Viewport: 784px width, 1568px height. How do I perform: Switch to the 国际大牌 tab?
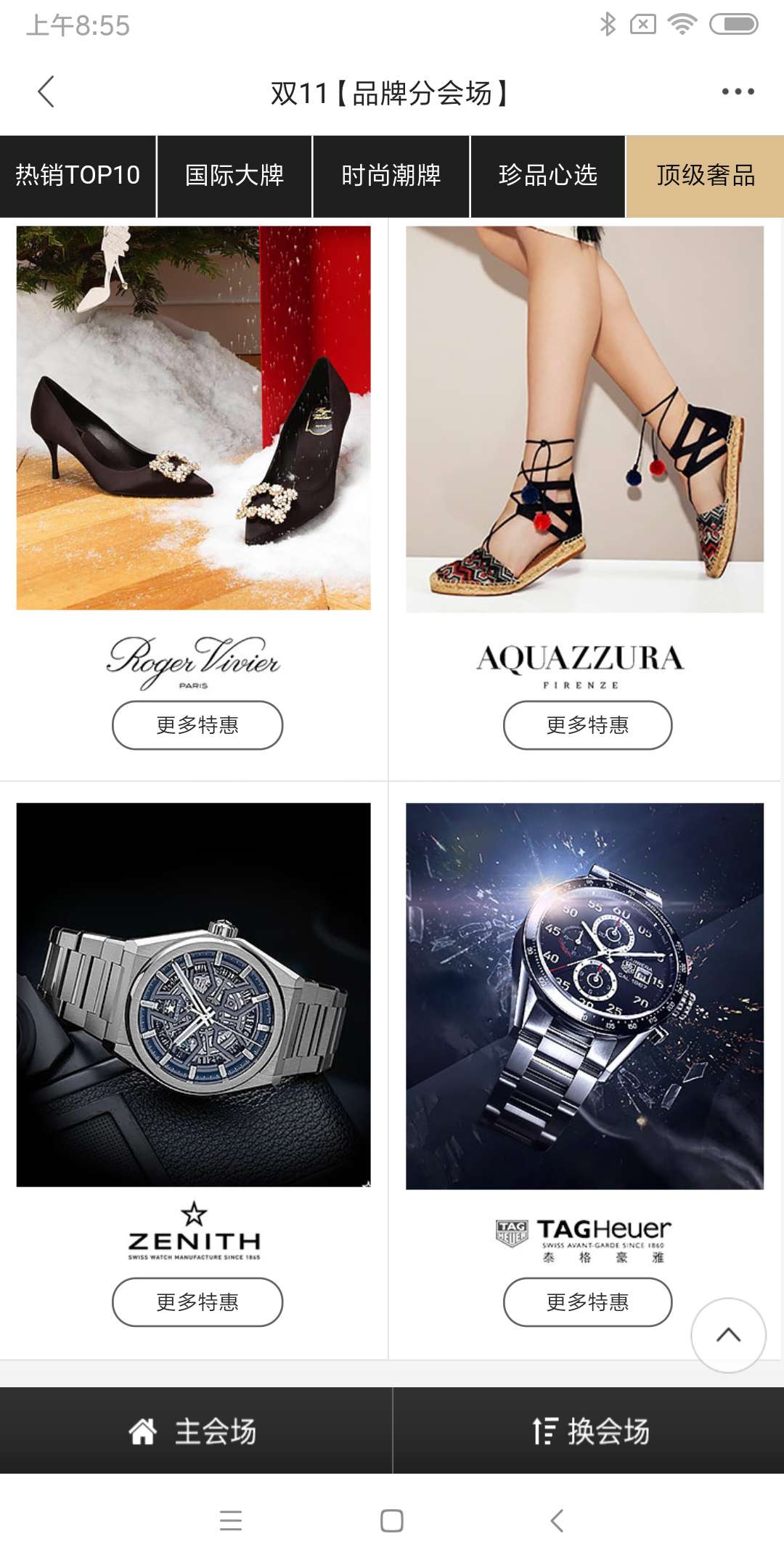pyautogui.click(x=234, y=176)
